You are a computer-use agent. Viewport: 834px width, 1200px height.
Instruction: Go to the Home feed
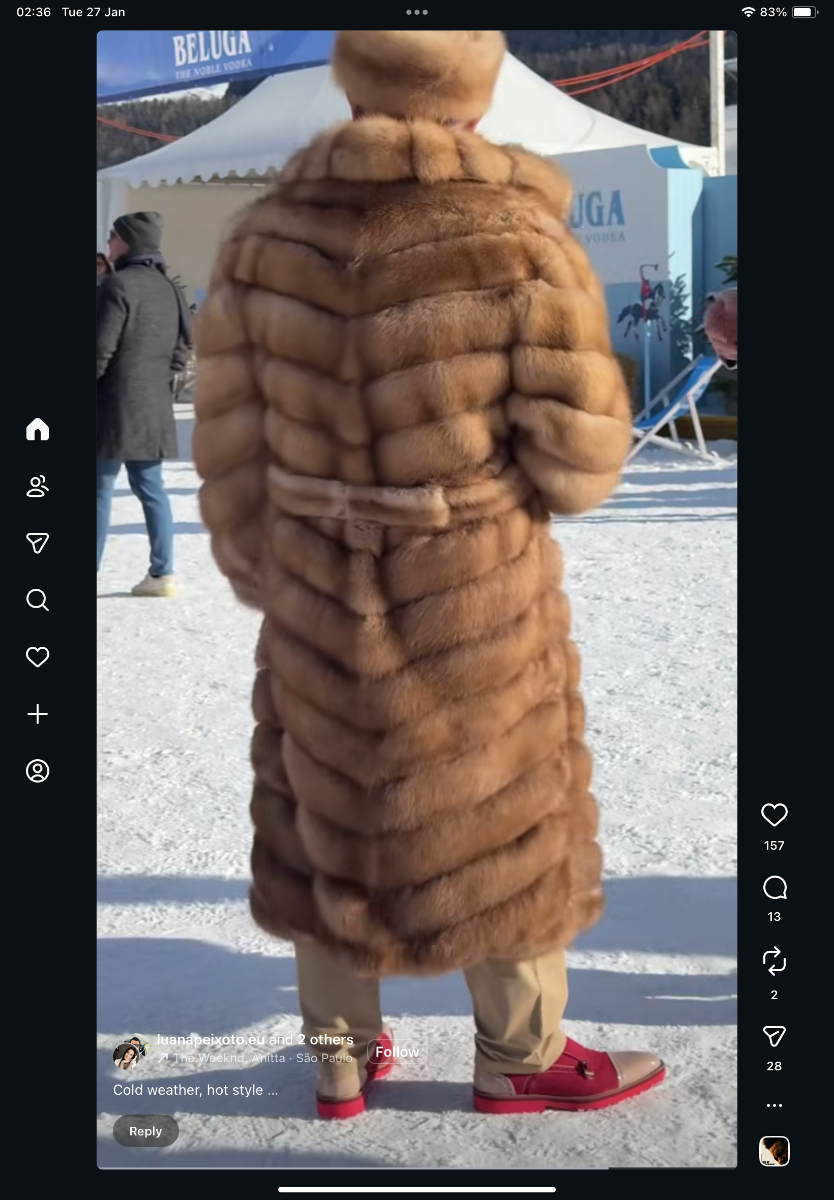point(37,429)
